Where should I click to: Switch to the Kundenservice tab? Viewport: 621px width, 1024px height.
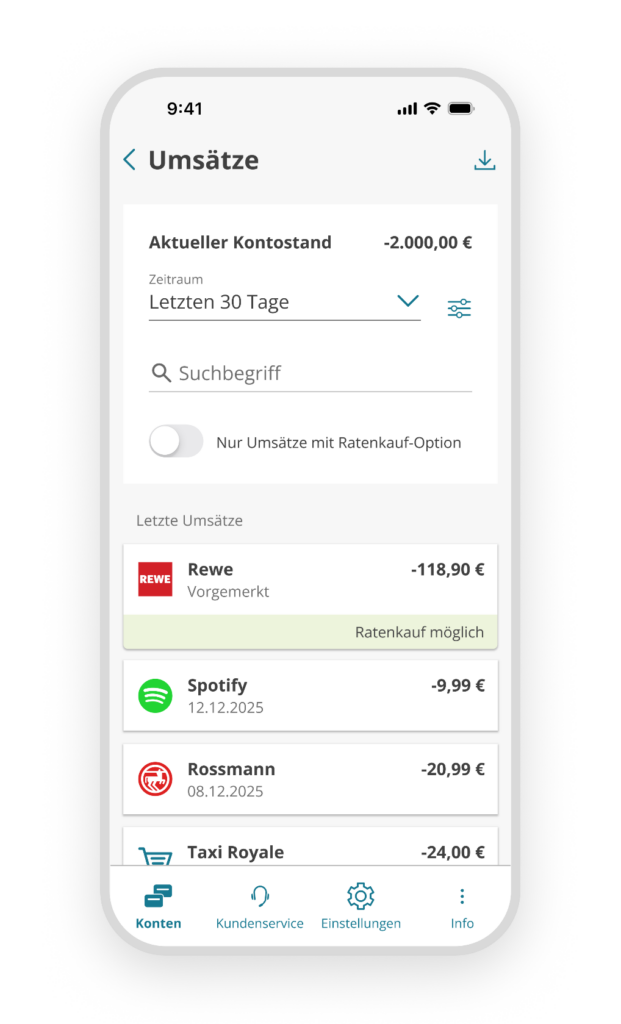point(260,907)
